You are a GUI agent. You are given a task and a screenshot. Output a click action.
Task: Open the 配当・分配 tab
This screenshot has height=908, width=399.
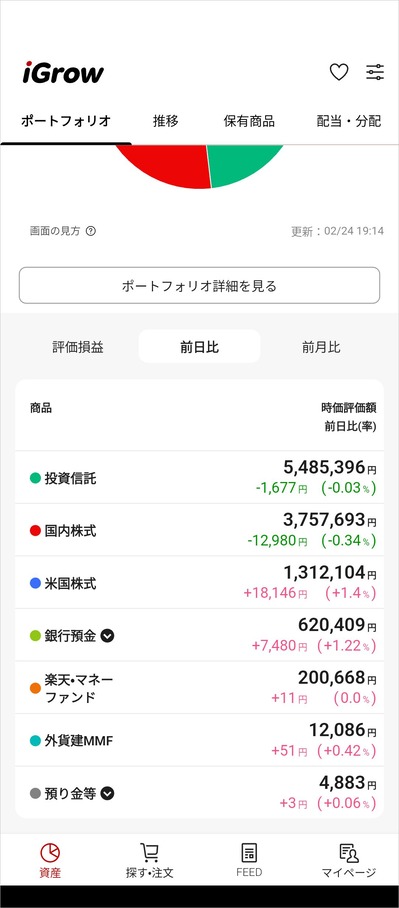click(349, 121)
